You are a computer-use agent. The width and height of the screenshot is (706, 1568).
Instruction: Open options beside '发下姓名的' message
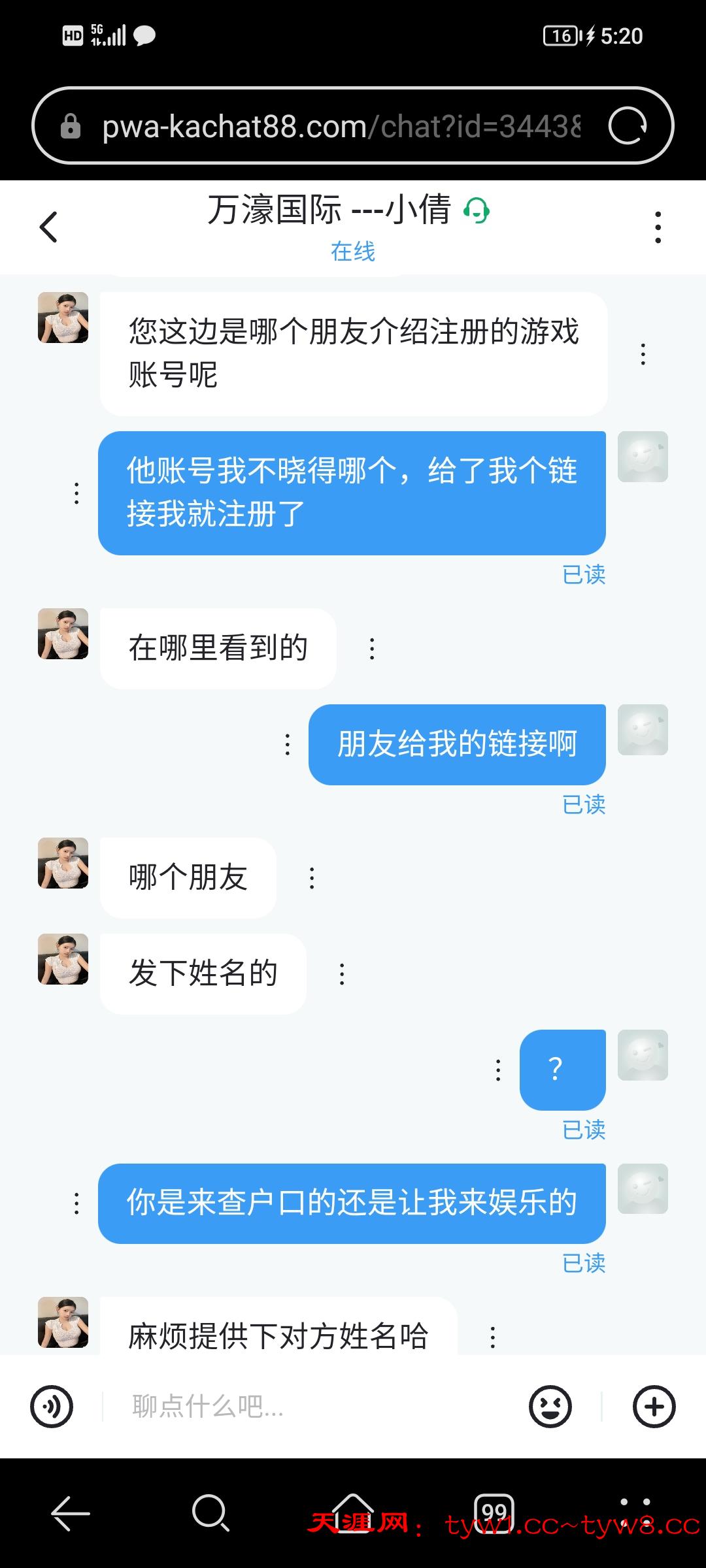[x=342, y=973]
